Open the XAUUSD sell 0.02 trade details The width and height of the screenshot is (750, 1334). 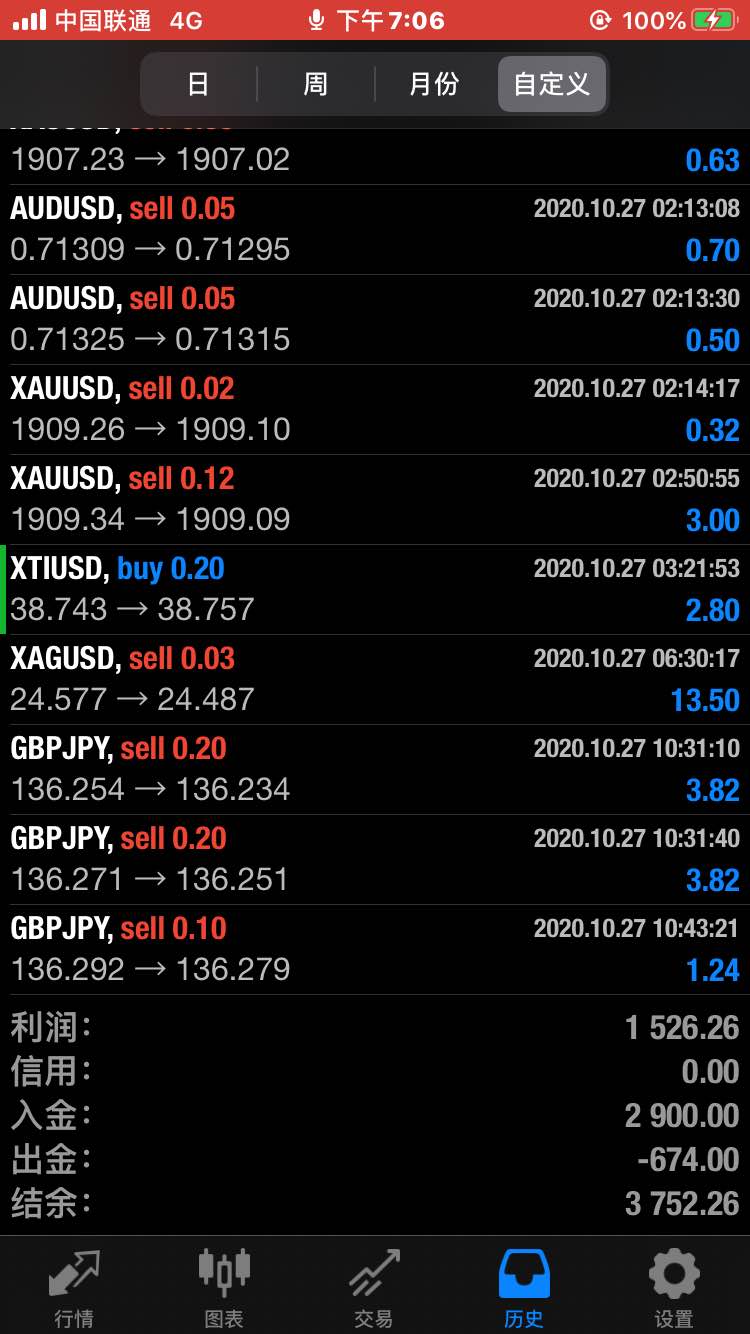coord(375,410)
